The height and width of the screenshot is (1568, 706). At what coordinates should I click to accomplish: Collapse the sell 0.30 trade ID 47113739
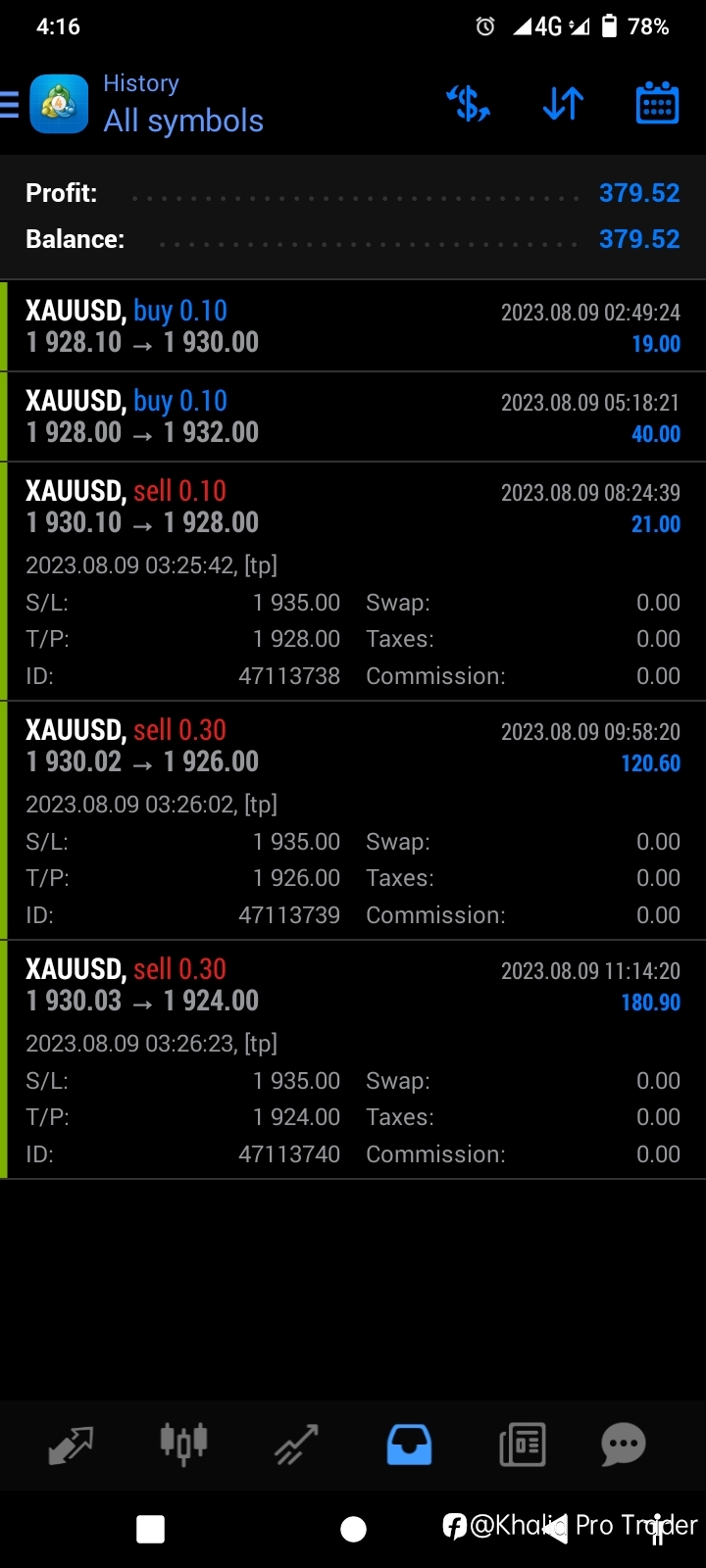[353, 820]
